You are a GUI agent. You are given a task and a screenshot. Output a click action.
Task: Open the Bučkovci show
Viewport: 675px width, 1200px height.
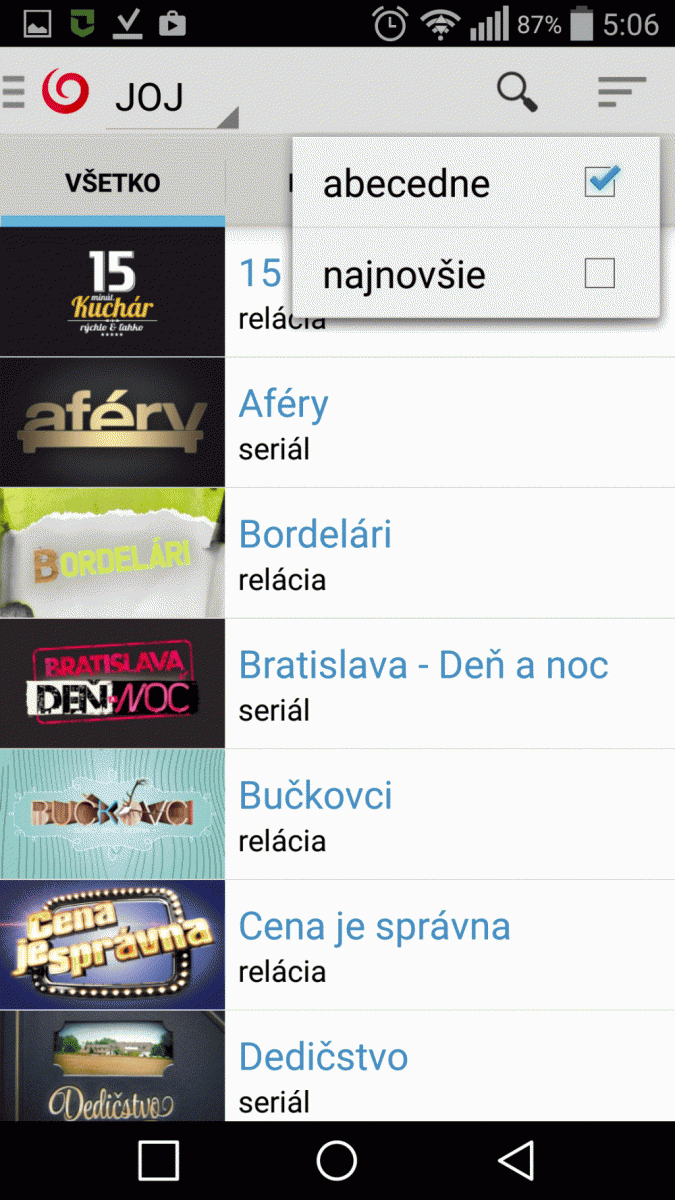(x=315, y=796)
